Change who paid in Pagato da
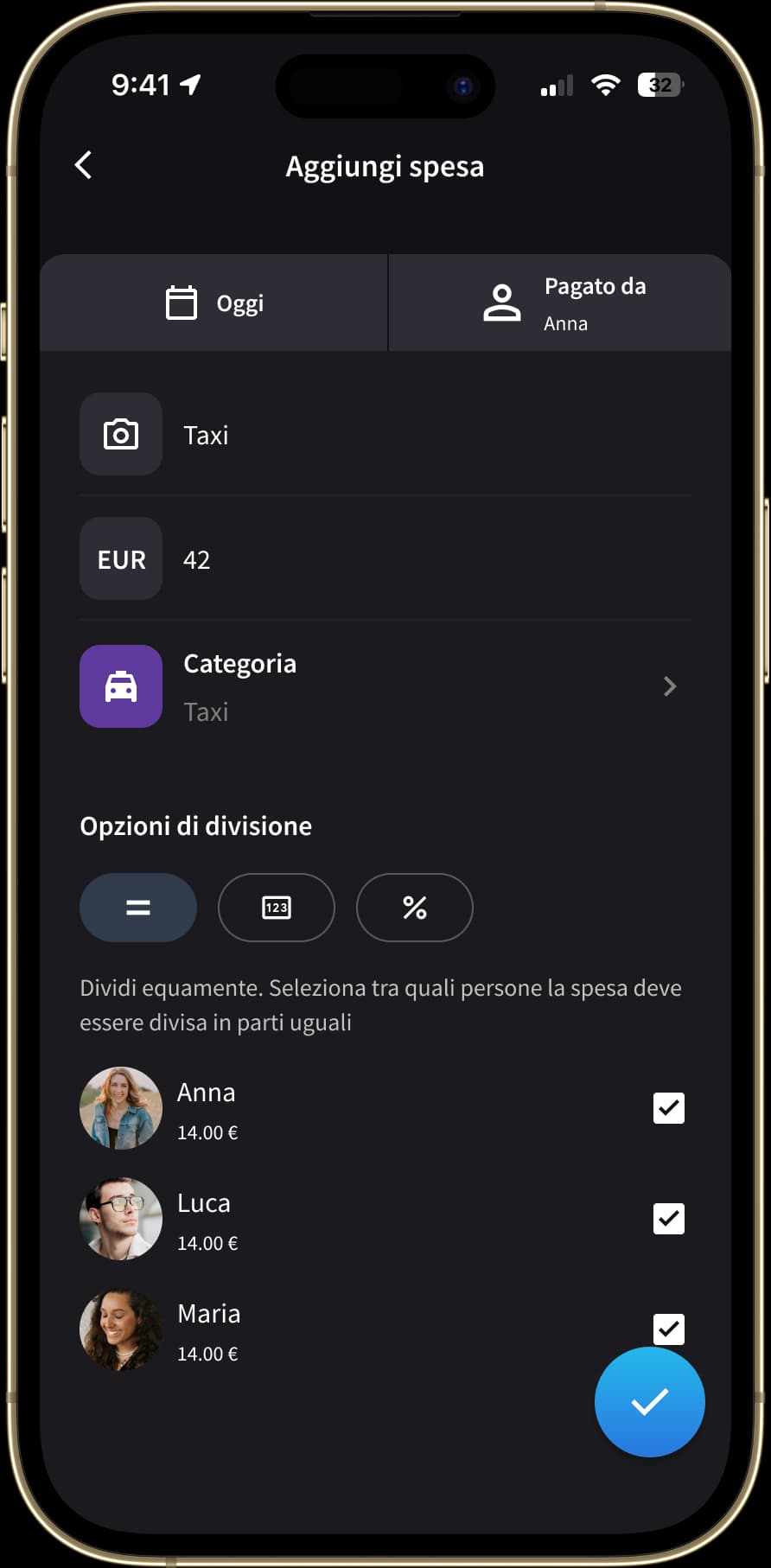 (562, 303)
